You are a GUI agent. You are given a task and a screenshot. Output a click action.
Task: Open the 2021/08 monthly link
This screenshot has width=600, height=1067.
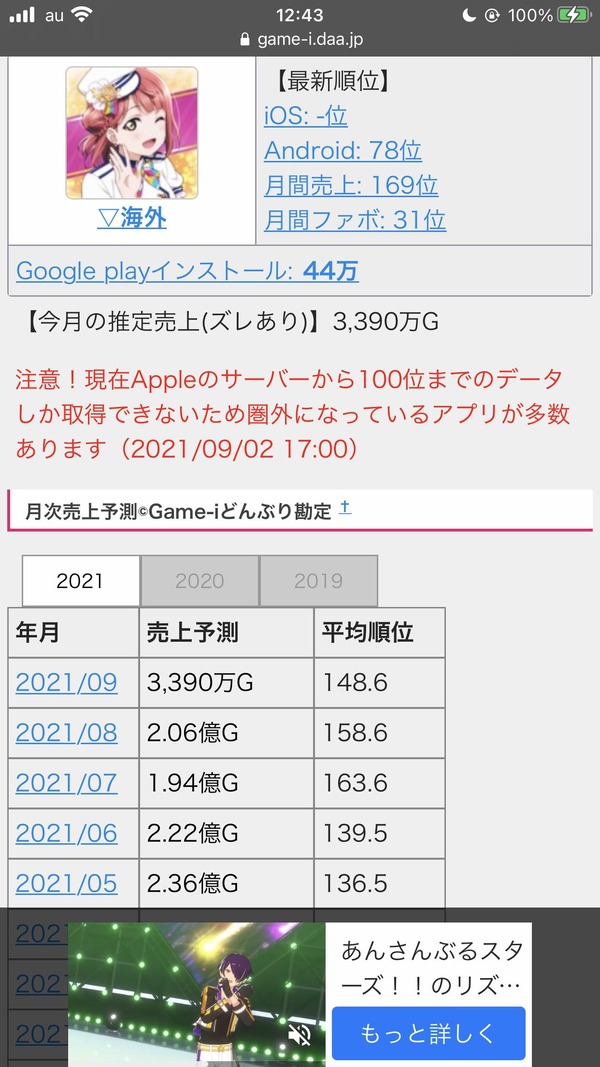67,733
